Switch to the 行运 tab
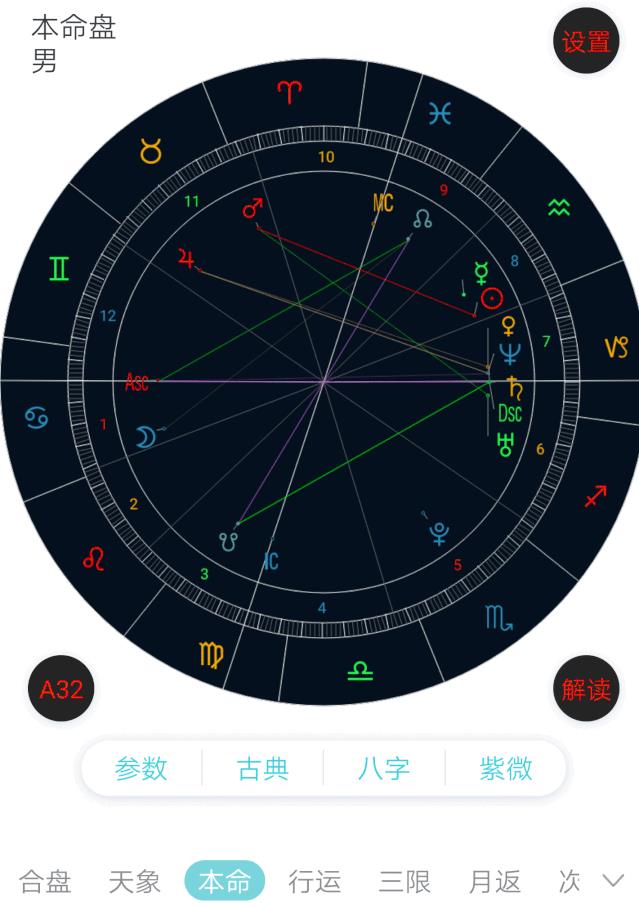This screenshot has height=907, width=639. pyautogui.click(x=315, y=881)
